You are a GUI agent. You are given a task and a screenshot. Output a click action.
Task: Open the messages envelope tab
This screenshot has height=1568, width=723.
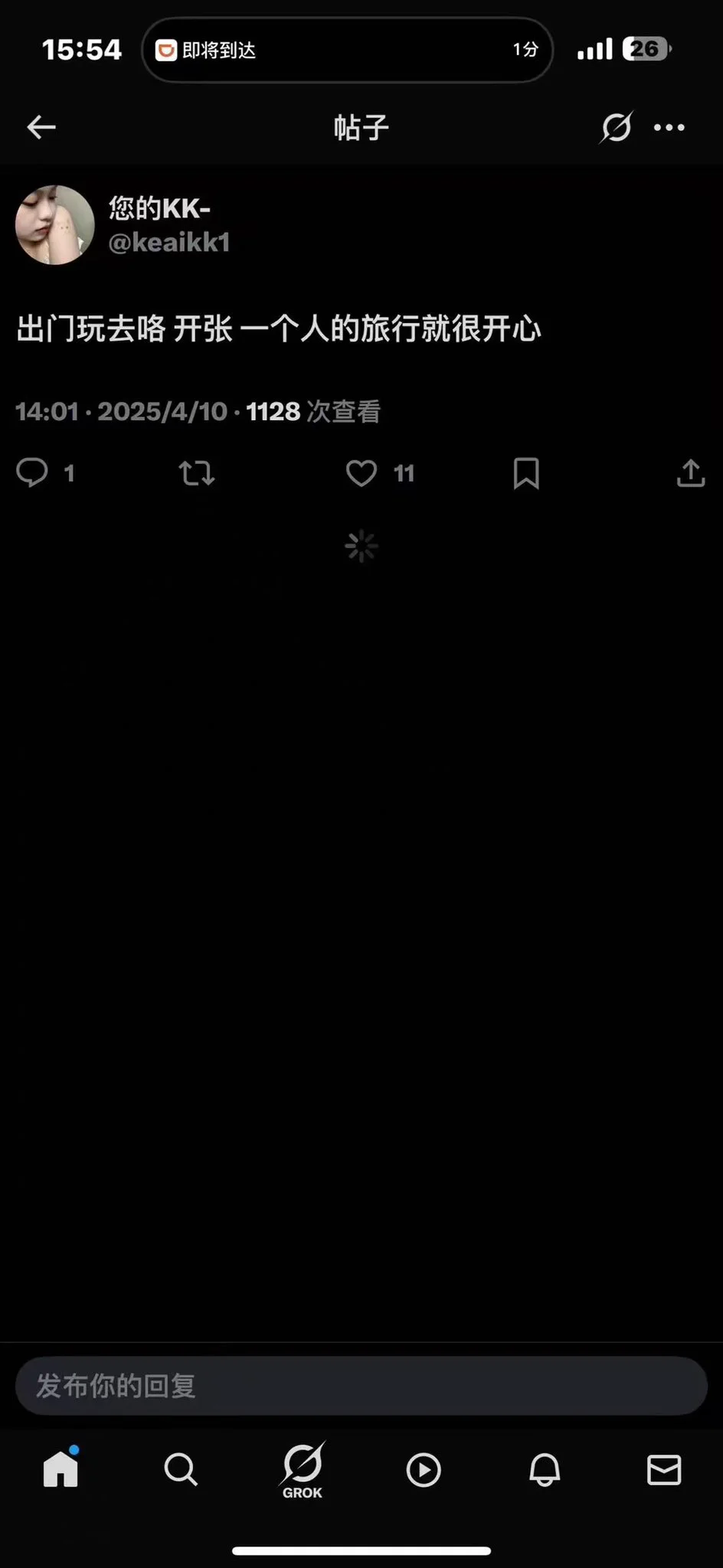663,1469
